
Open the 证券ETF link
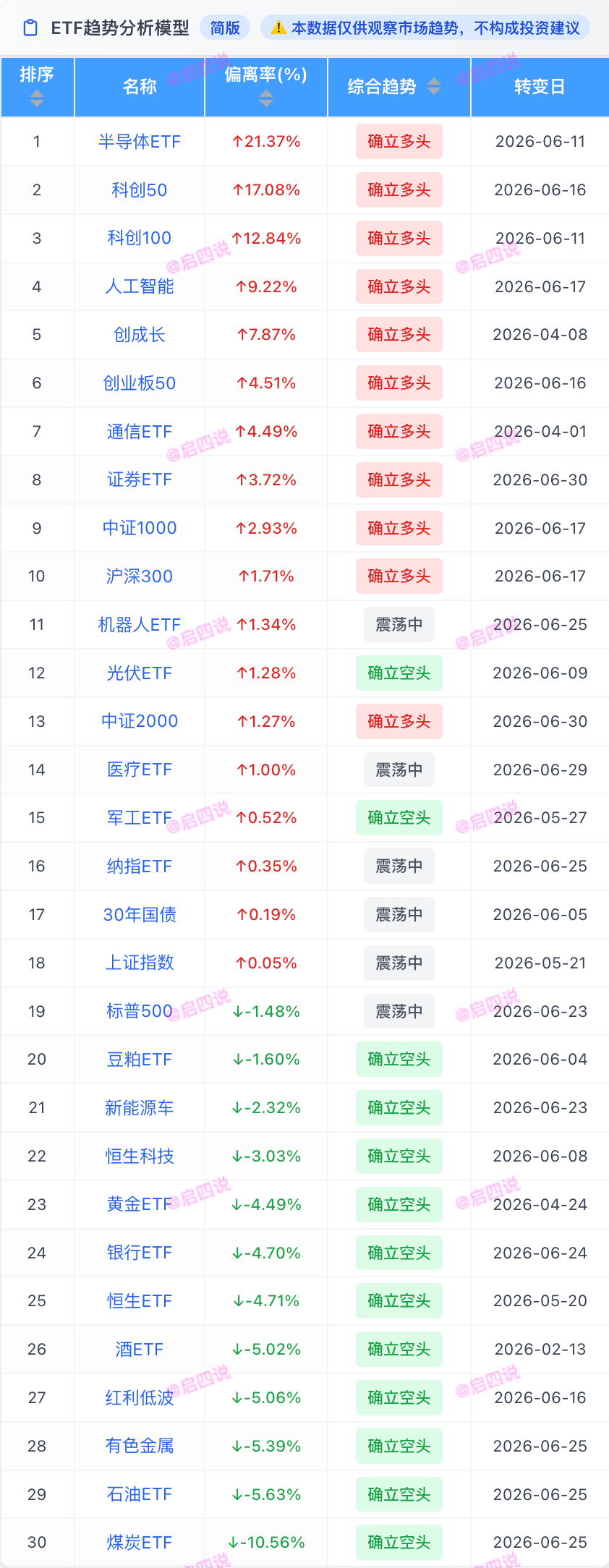click(x=140, y=480)
